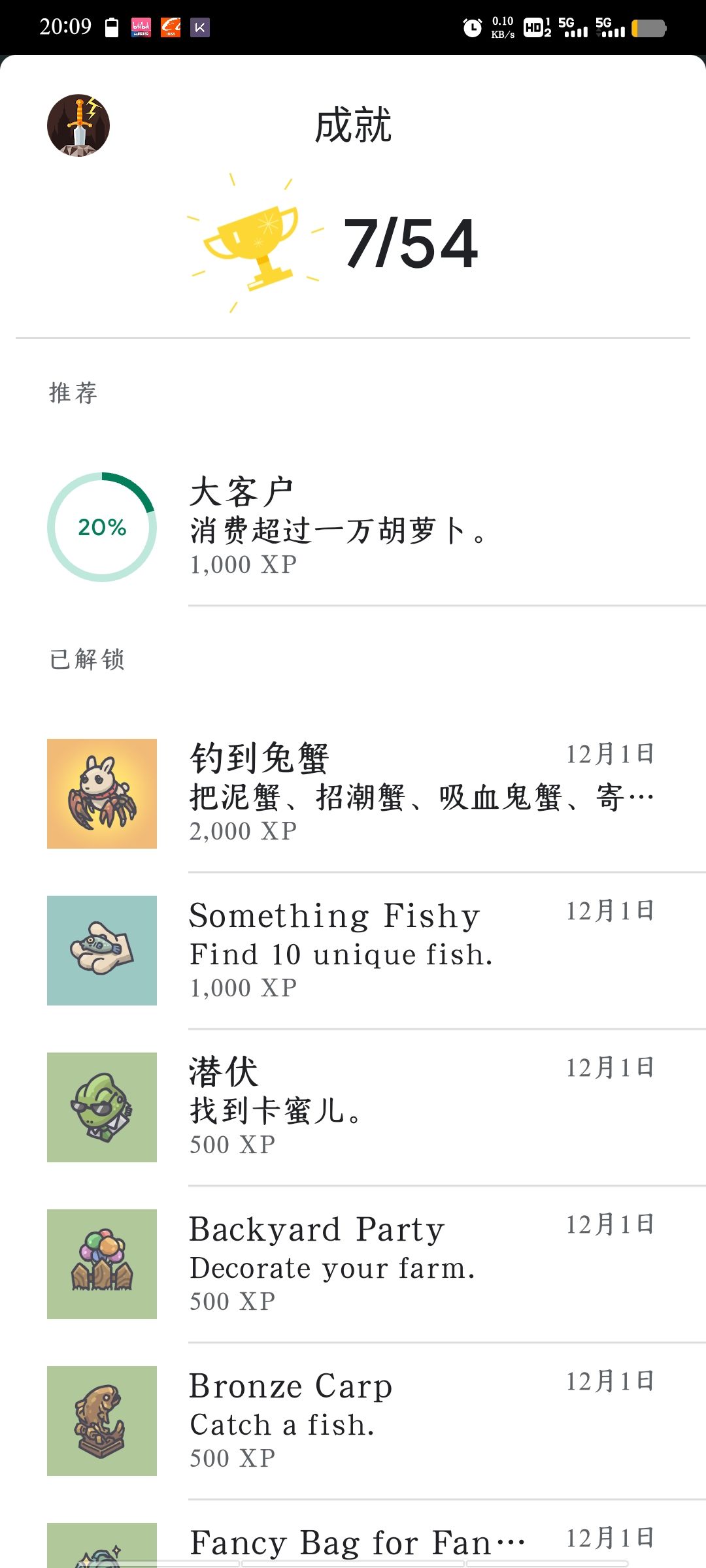Image resolution: width=706 pixels, height=1568 pixels.
Task: Select the 潜伏 achievement row
Action: [x=353, y=1107]
